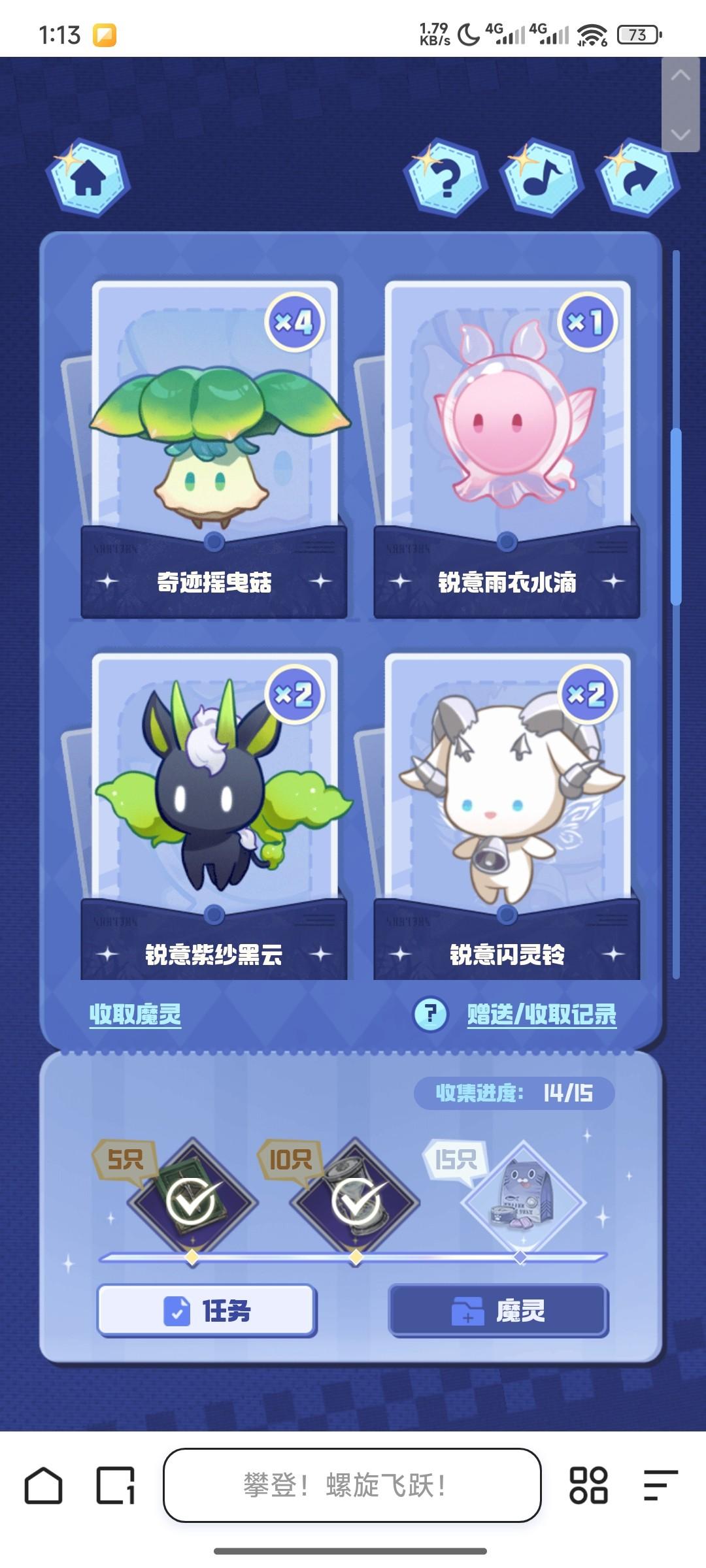This screenshot has width=706, height=1568.
Task: Switch to the 魔灵 tab
Action: [498, 1311]
